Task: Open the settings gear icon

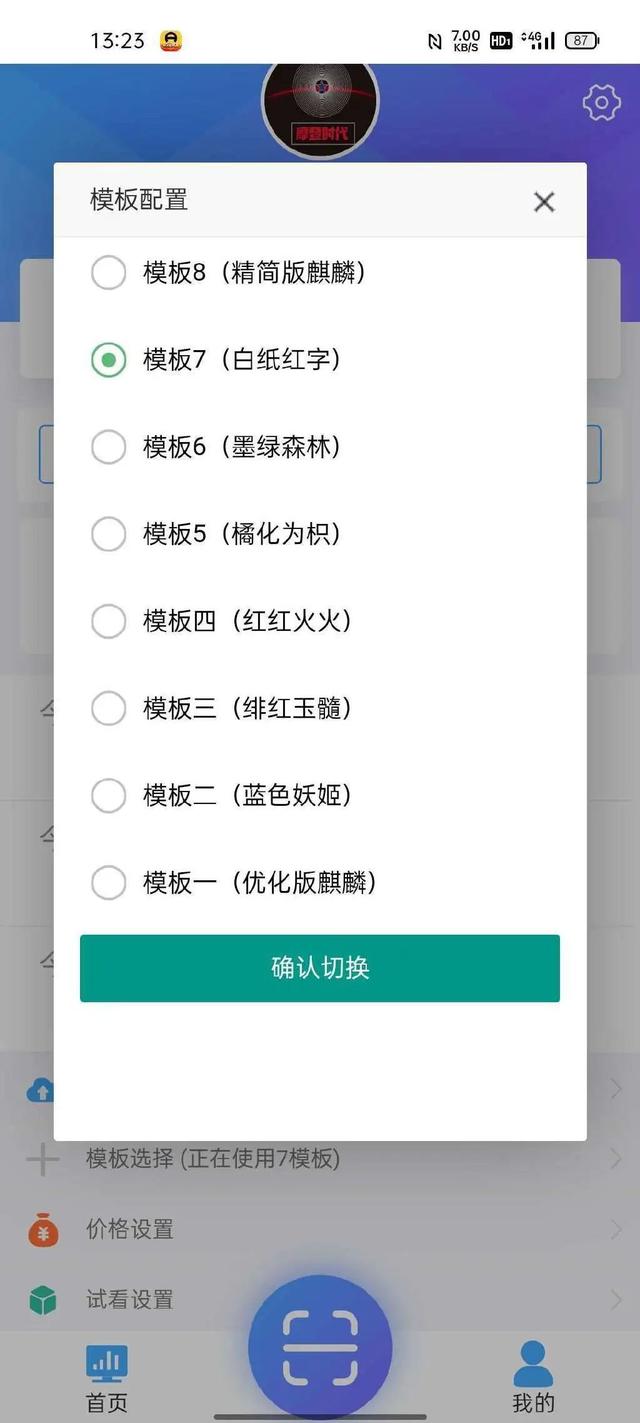Action: (x=601, y=102)
